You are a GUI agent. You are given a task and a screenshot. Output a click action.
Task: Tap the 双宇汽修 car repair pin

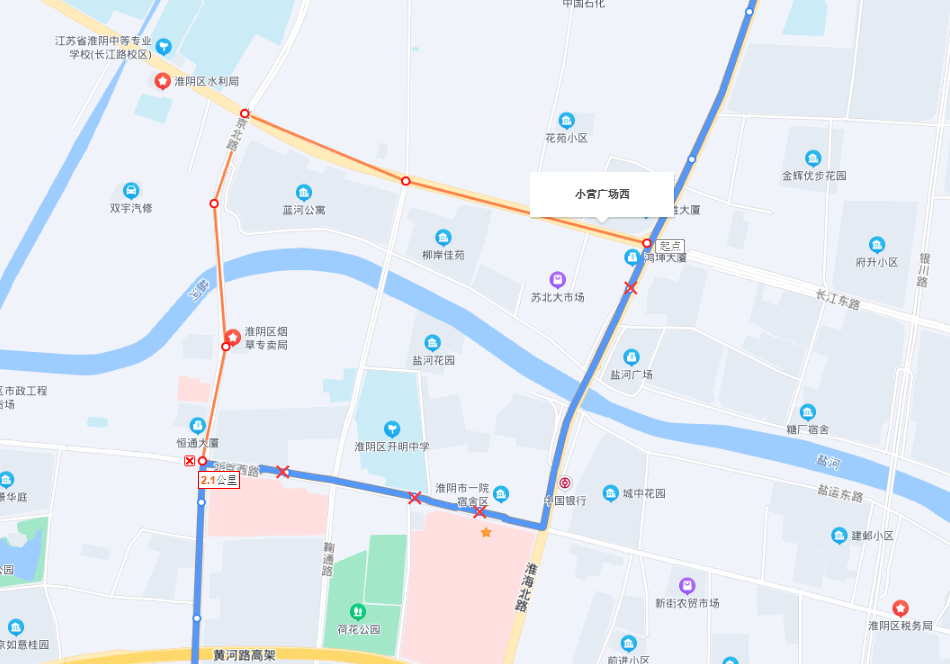click(131, 190)
